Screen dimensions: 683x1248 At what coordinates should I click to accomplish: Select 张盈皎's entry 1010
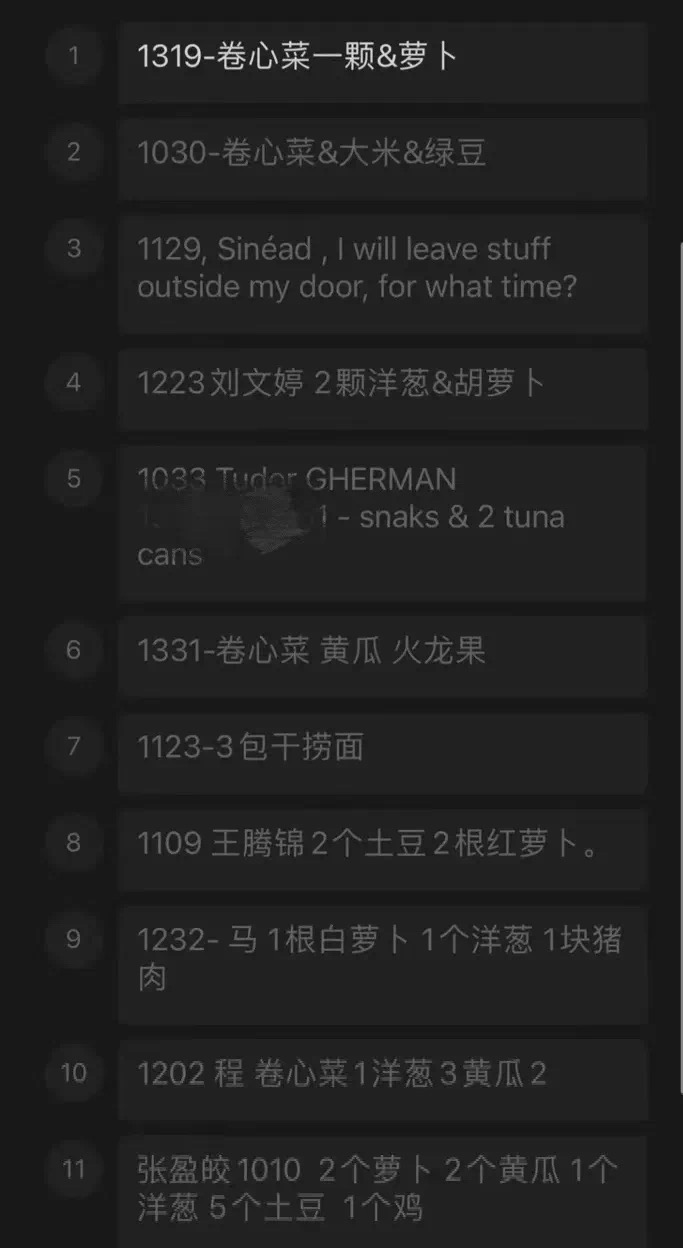pyautogui.click(x=382, y=1189)
